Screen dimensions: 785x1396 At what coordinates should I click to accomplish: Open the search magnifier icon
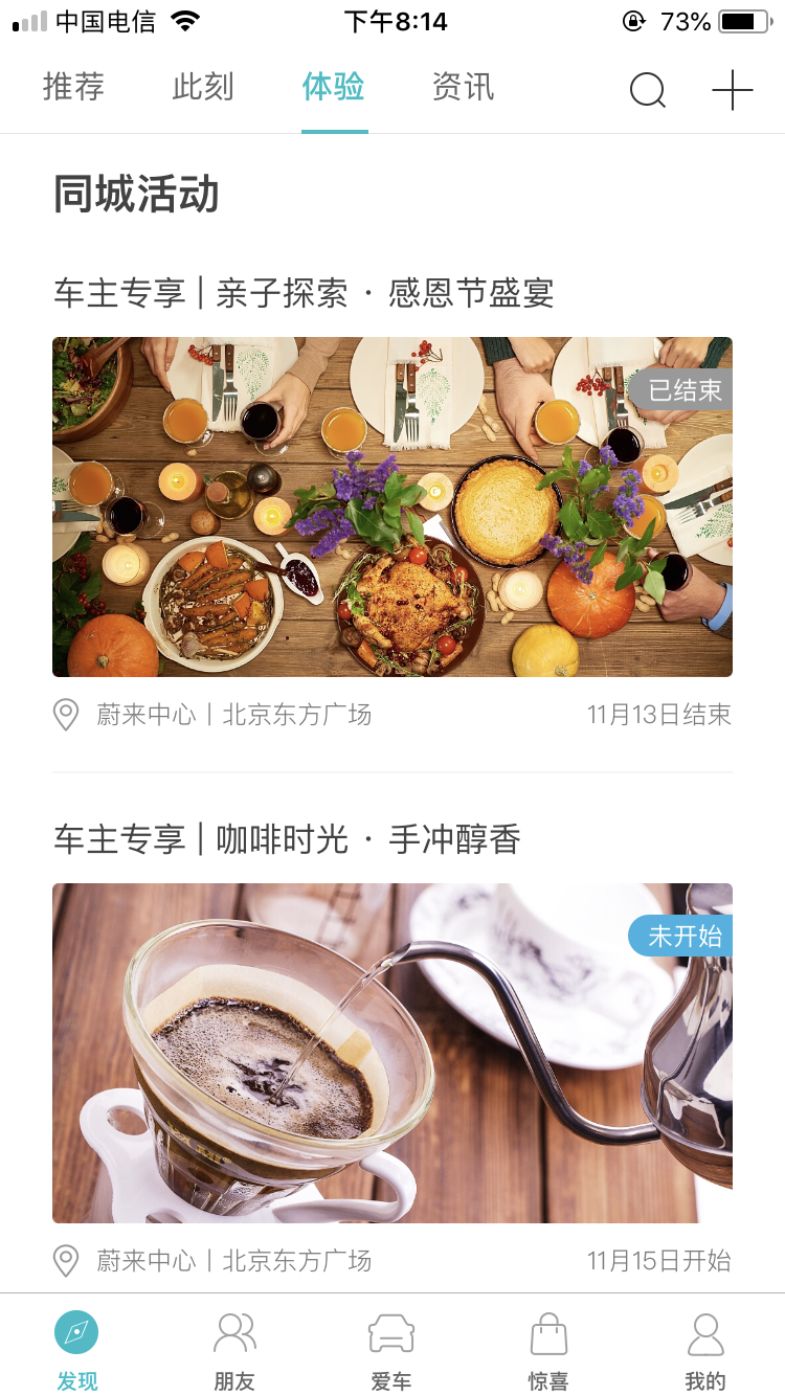(x=647, y=90)
